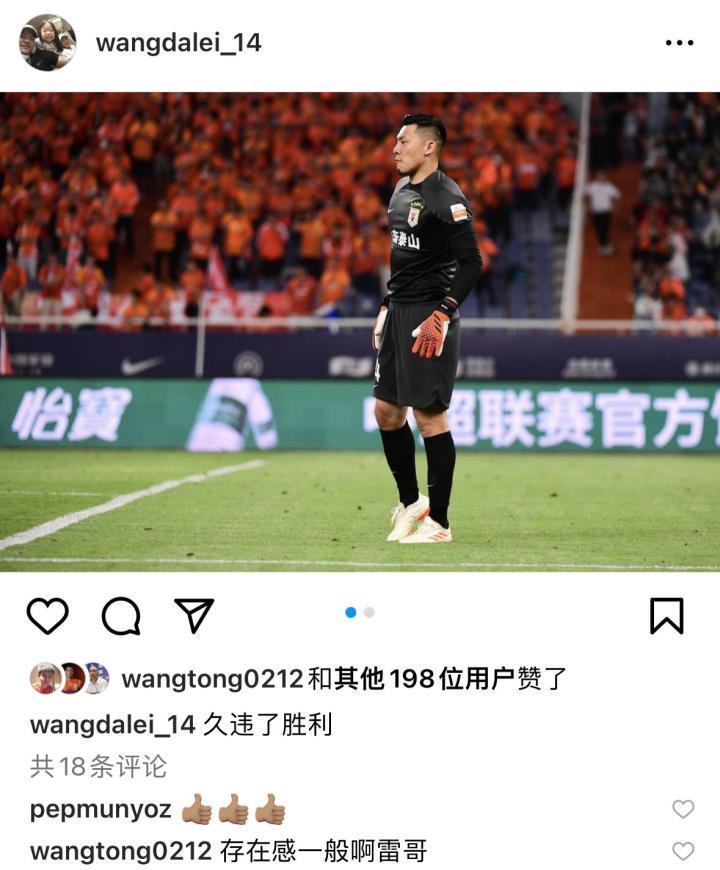
Task: Open the comment bubble under the post
Action: (121, 616)
